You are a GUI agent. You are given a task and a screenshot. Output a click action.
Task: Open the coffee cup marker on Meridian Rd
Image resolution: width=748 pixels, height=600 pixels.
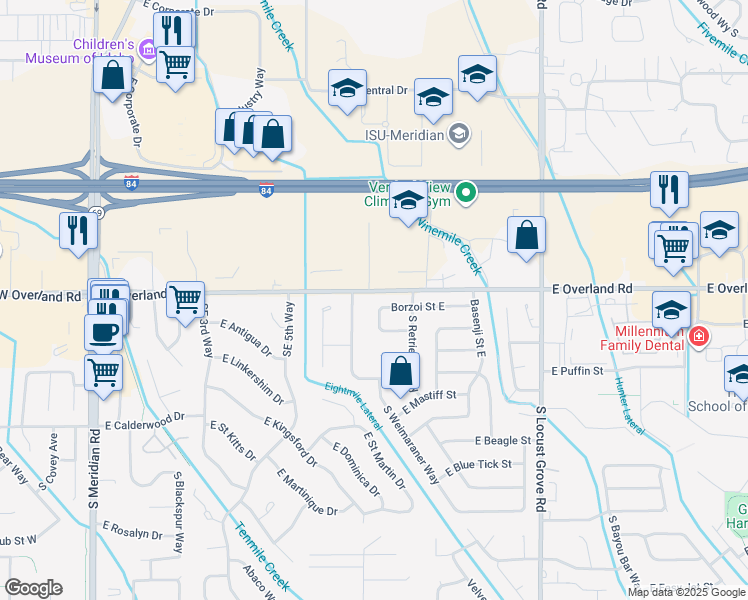(x=104, y=332)
